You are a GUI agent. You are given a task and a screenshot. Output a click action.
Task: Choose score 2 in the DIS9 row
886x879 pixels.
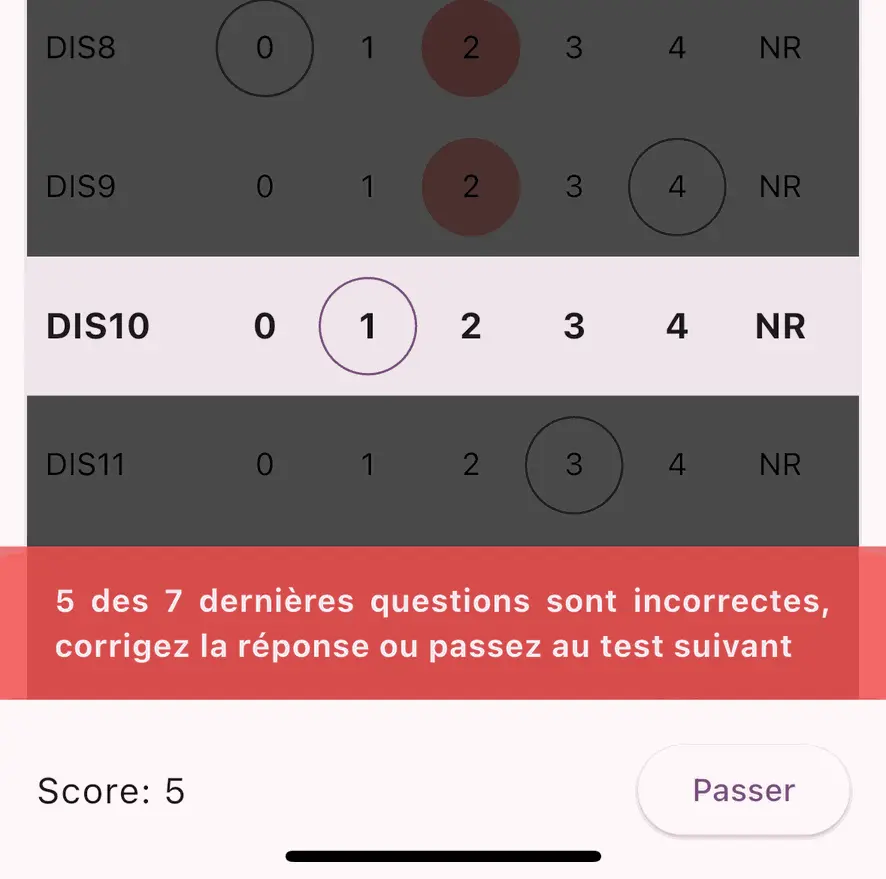pos(471,187)
